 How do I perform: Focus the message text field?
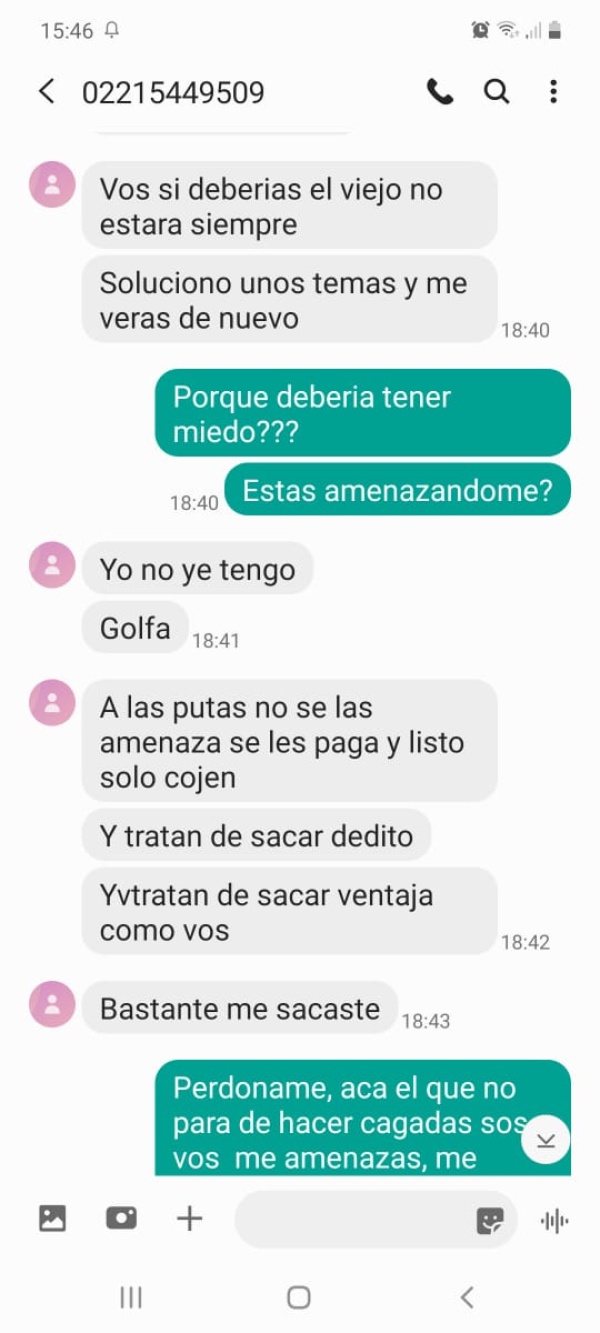tap(350, 1219)
